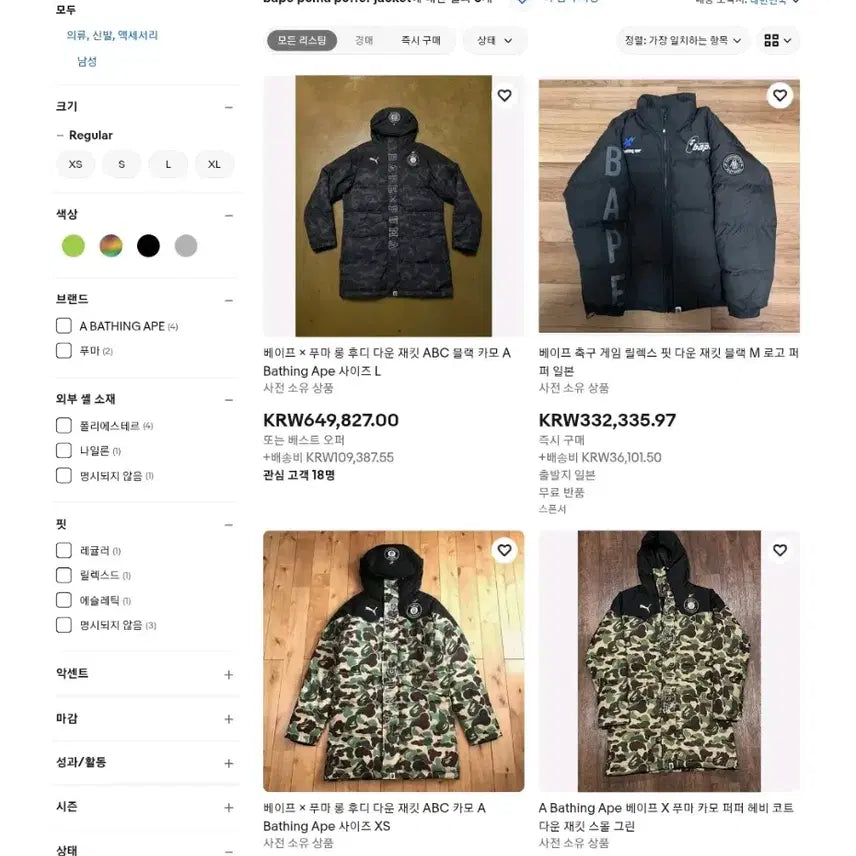Select the 경매 listing tab
856x856 pixels.
363,41
